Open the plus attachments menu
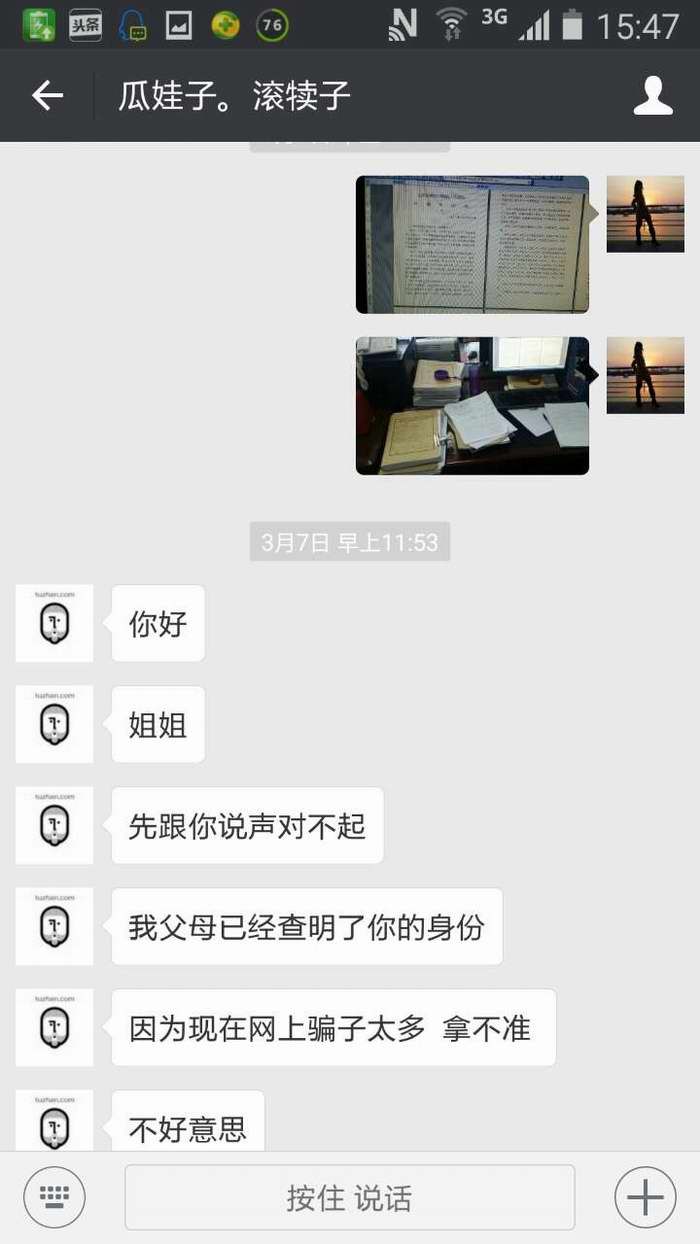 pos(645,1197)
